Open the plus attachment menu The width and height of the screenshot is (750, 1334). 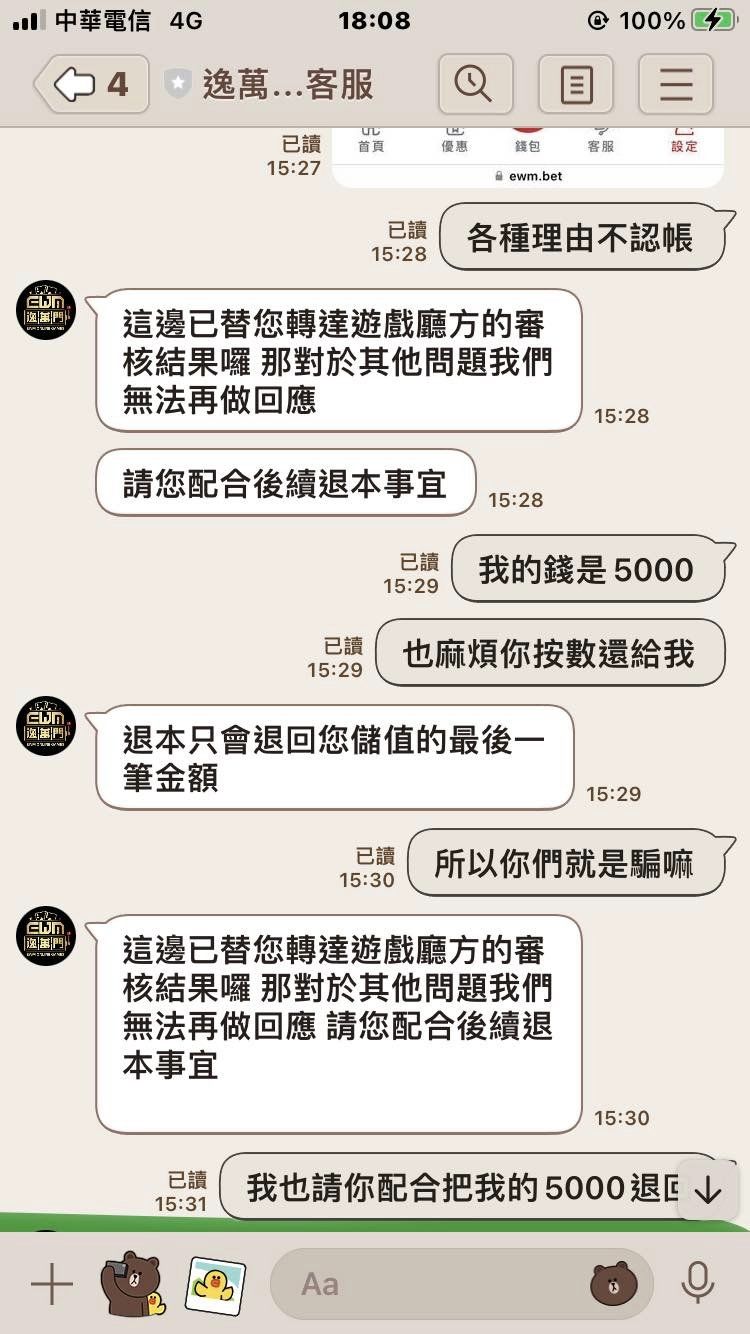[52, 1284]
